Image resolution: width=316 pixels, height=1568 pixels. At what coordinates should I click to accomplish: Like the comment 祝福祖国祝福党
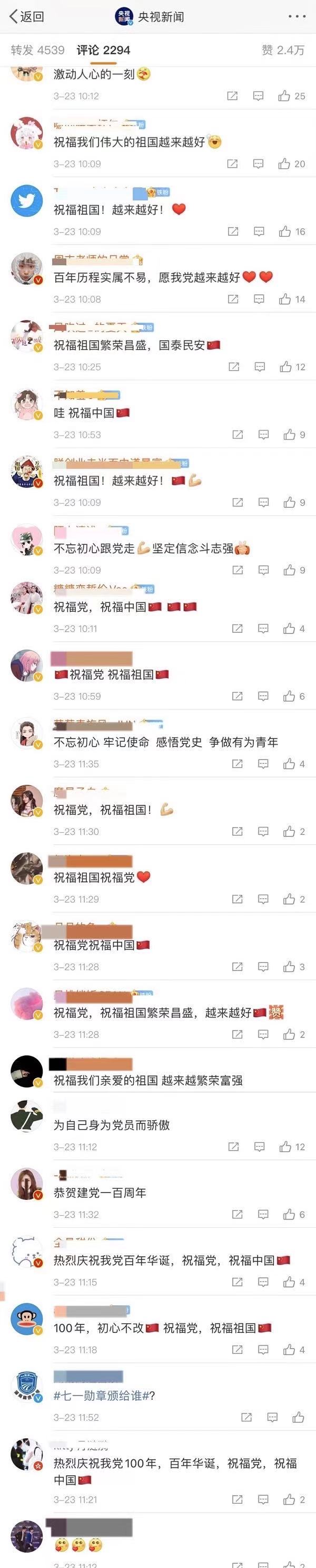[289, 899]
